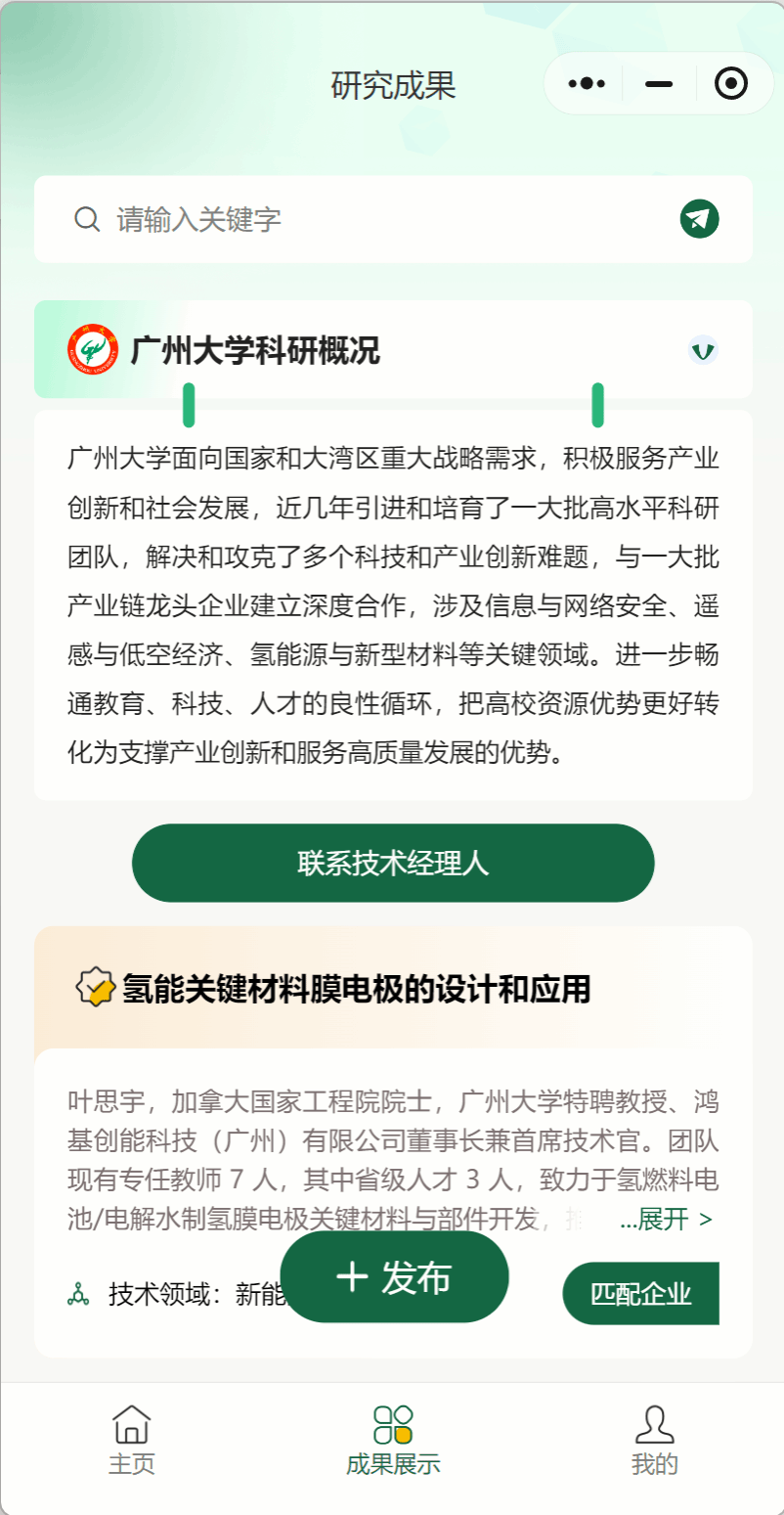Viewport: 784px width, 1515px height.
Task: Submit search with the green send icon
Action: [699, 218]
